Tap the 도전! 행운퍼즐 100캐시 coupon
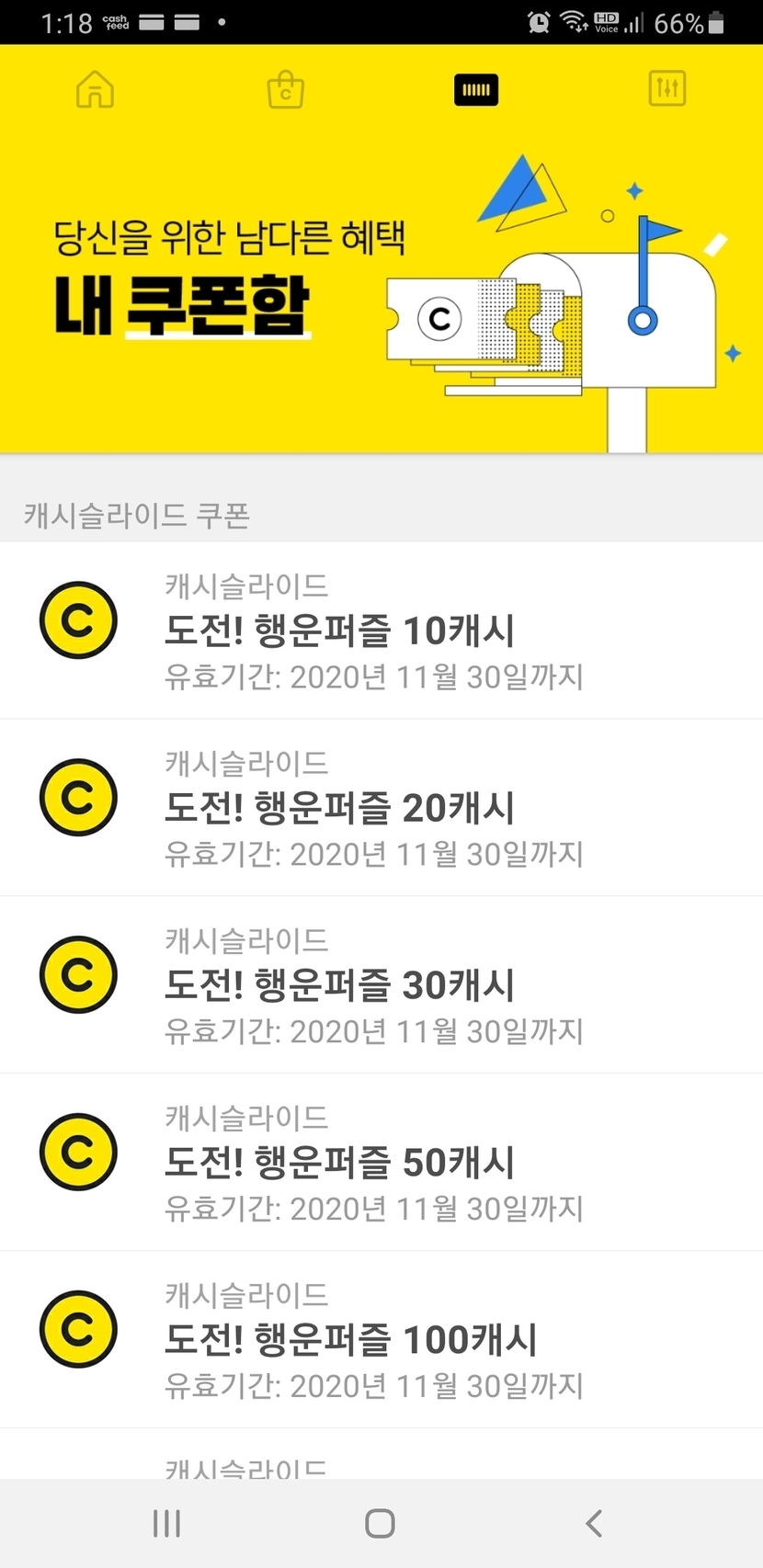Viewport: 763px width, 1568px height. (x=381, y=1340)
